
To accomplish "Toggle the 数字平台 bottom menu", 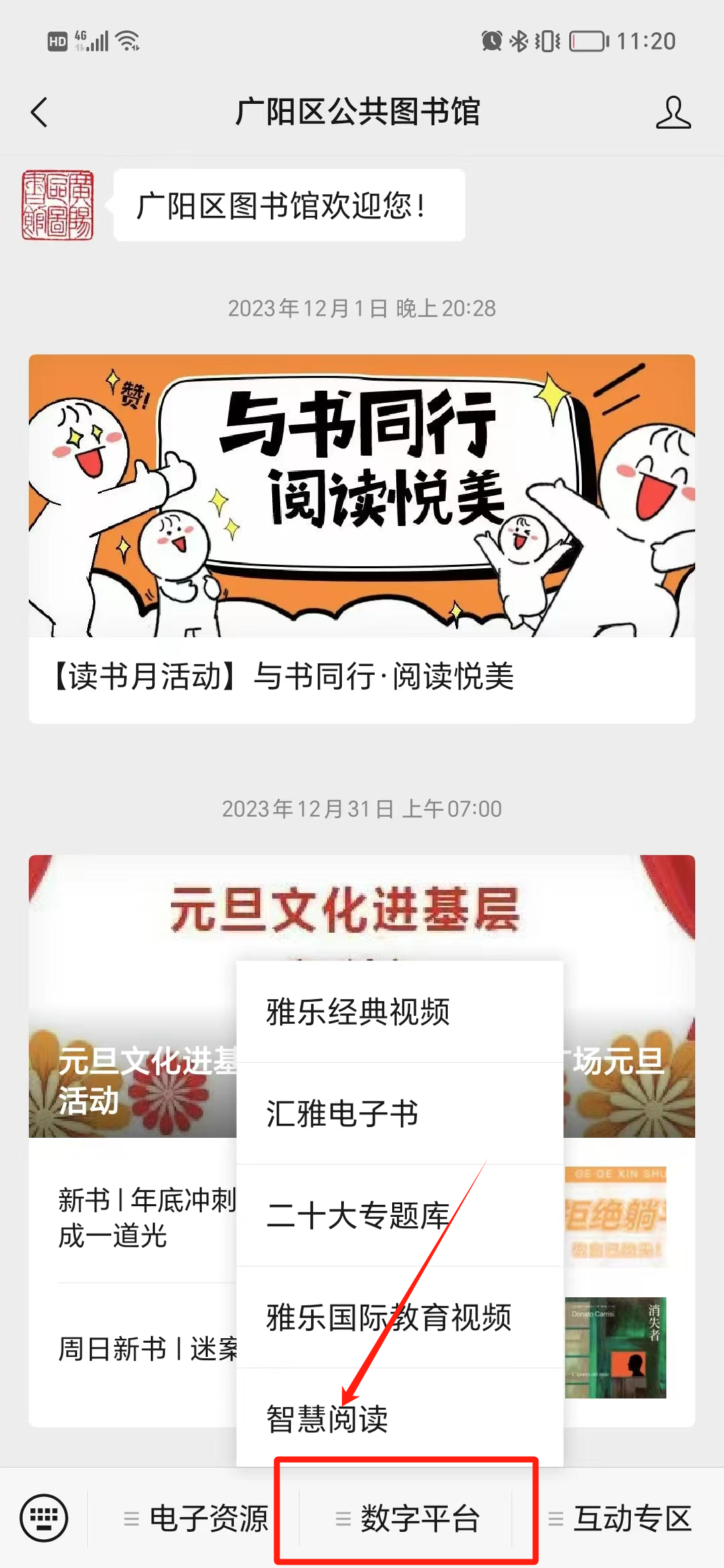I will (408, 1518).
